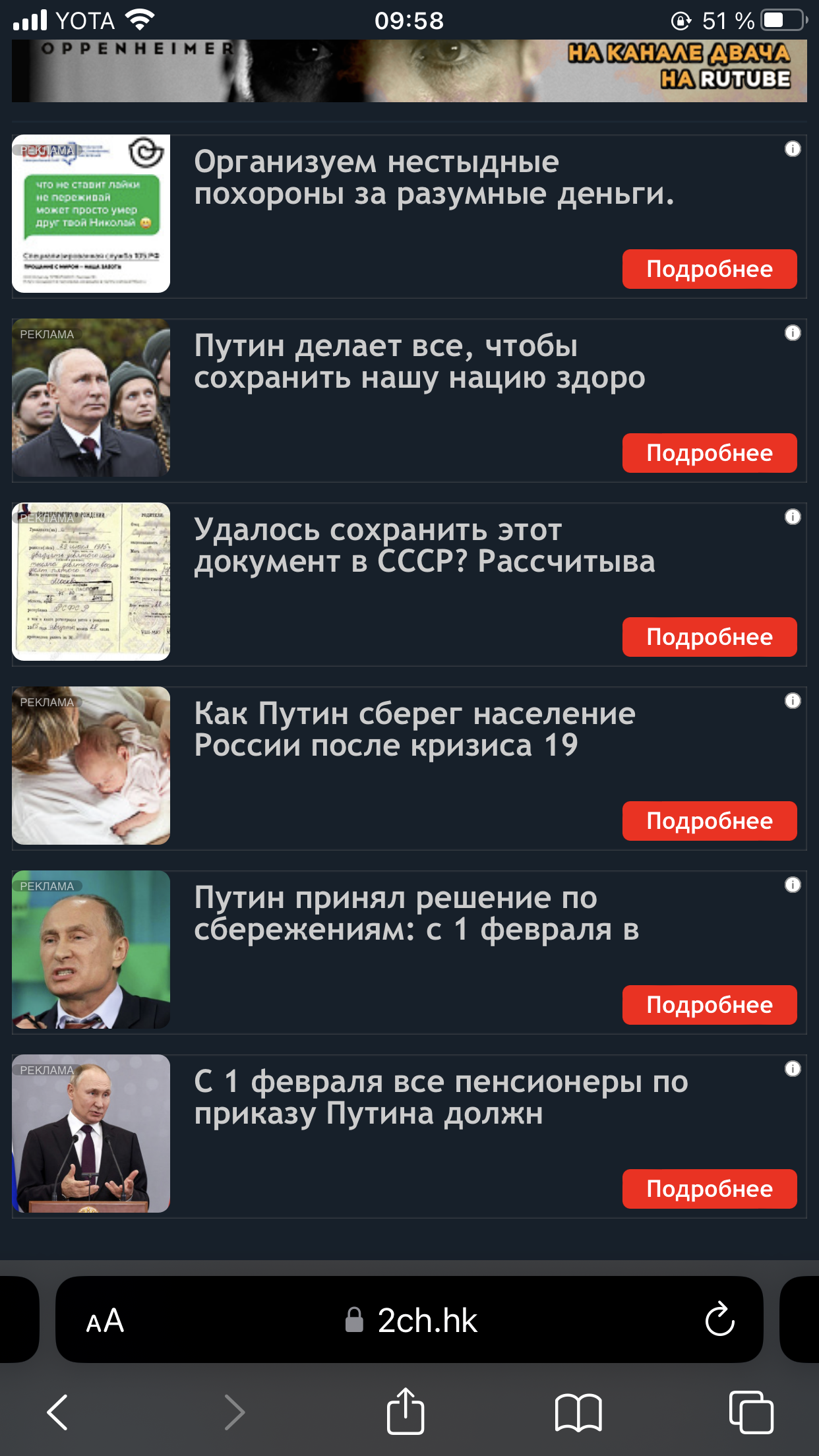The height and width of the screenshot is (1456, 819).
Task: Open Safari AA page settings menu
Action: 105,1321
